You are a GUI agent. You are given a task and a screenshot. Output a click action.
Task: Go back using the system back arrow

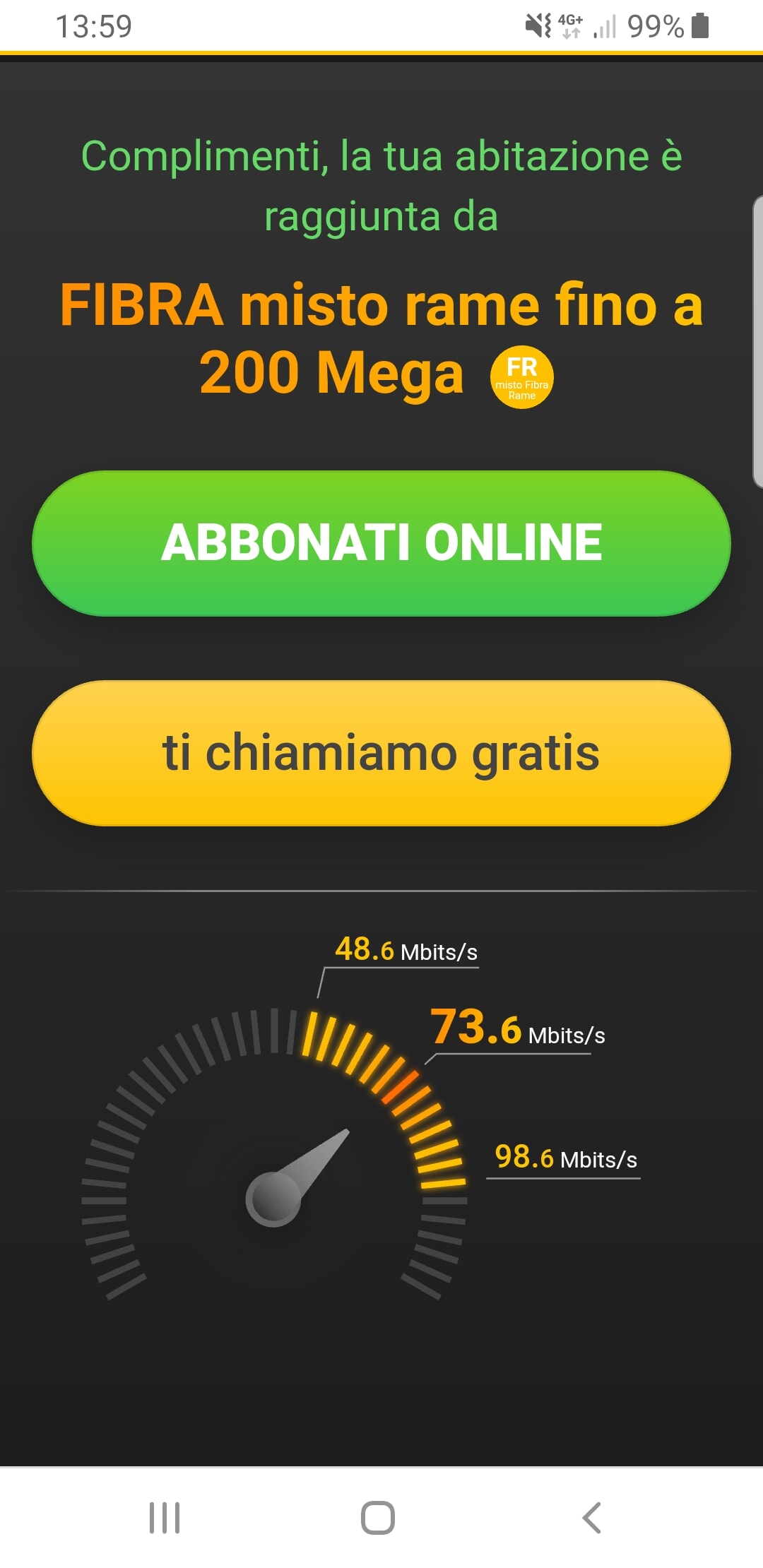click(592, 1517)
